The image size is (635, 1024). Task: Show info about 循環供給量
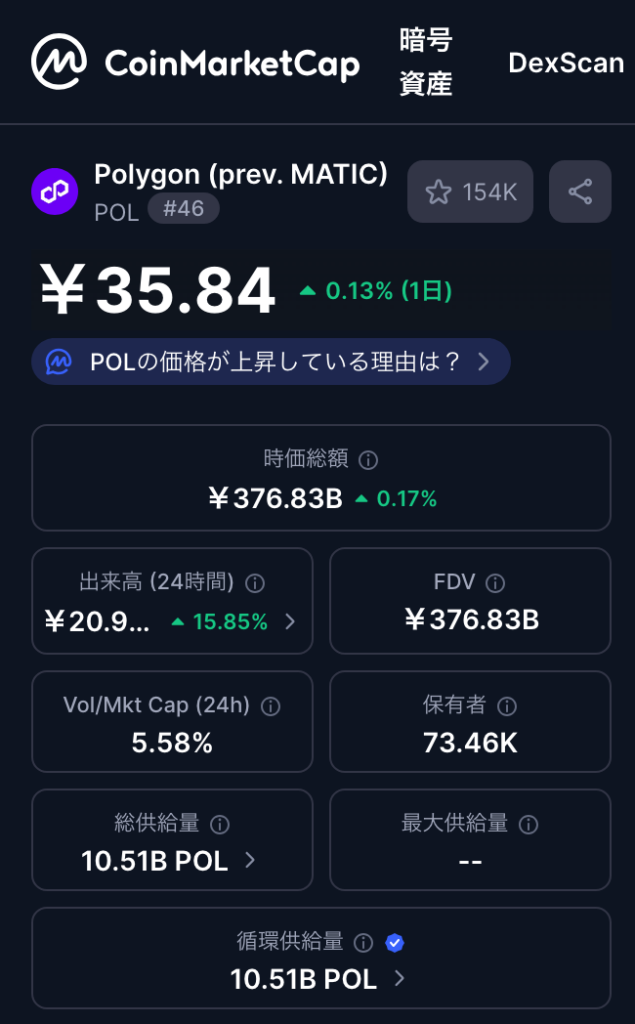click(x=364, y=943)
